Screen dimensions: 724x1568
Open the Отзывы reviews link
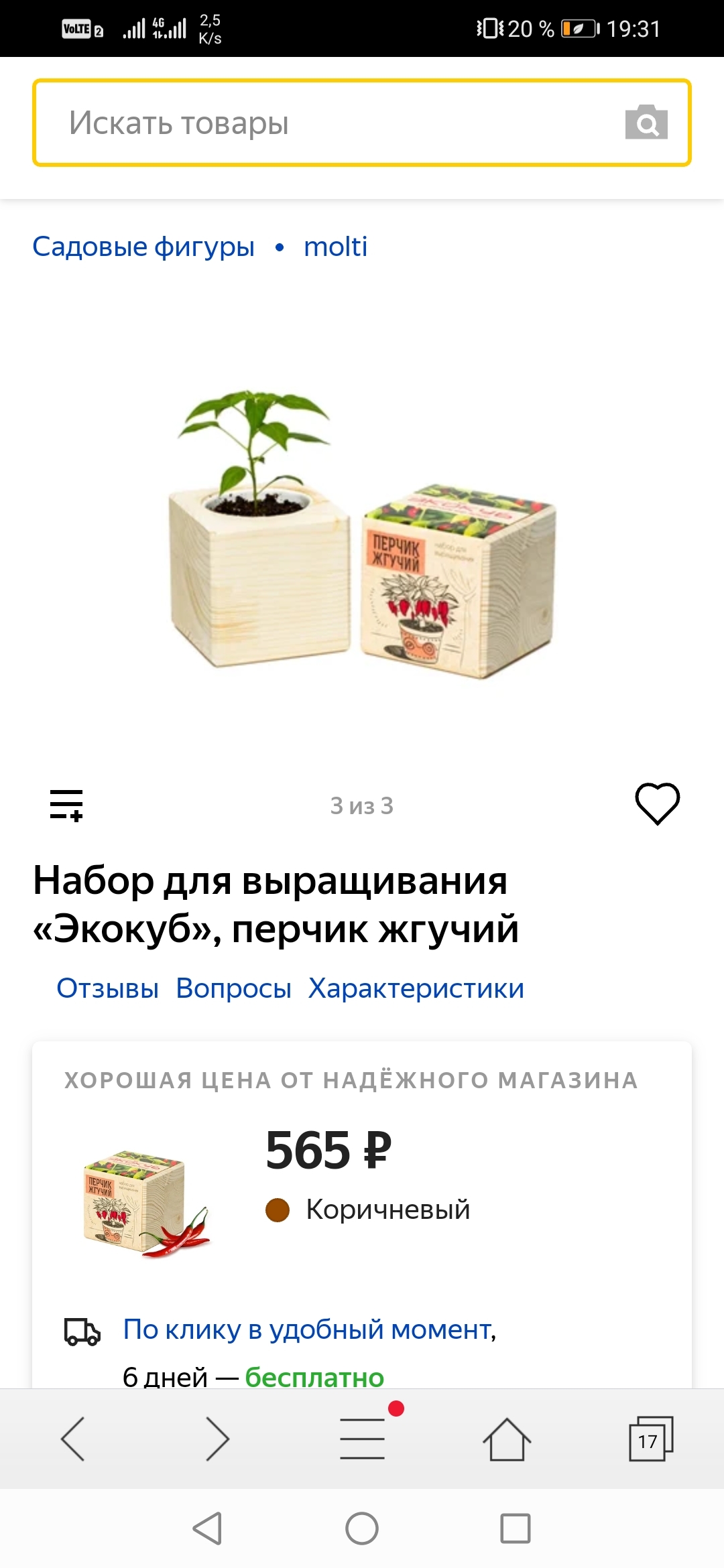[107, 988]
